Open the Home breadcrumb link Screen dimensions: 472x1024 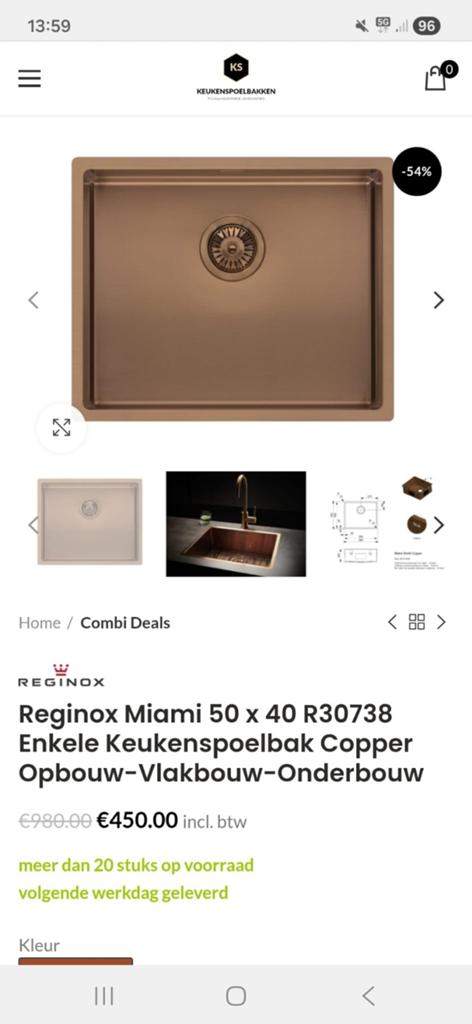pos(39,623)
